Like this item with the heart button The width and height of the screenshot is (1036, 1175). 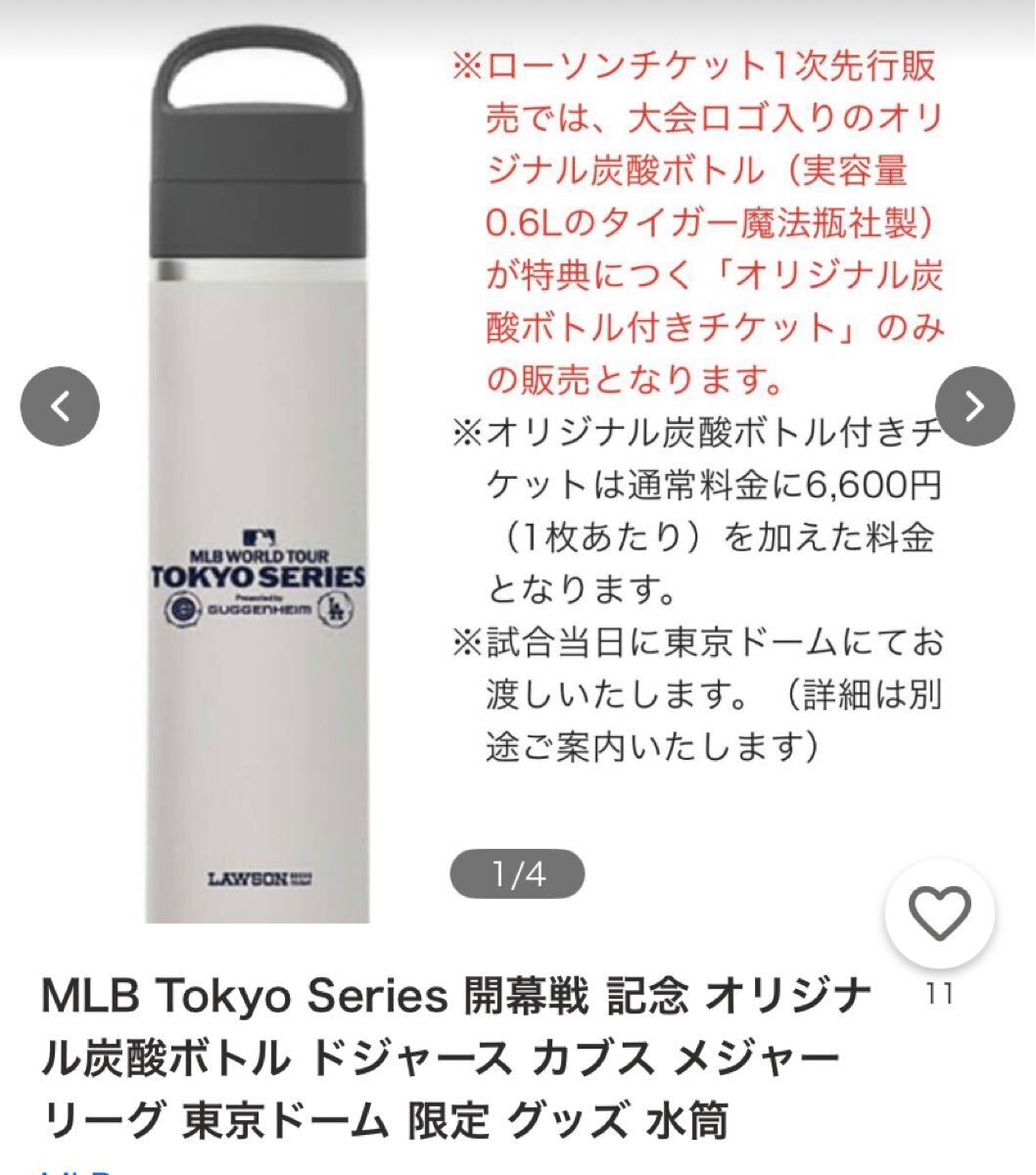point(939,914)
